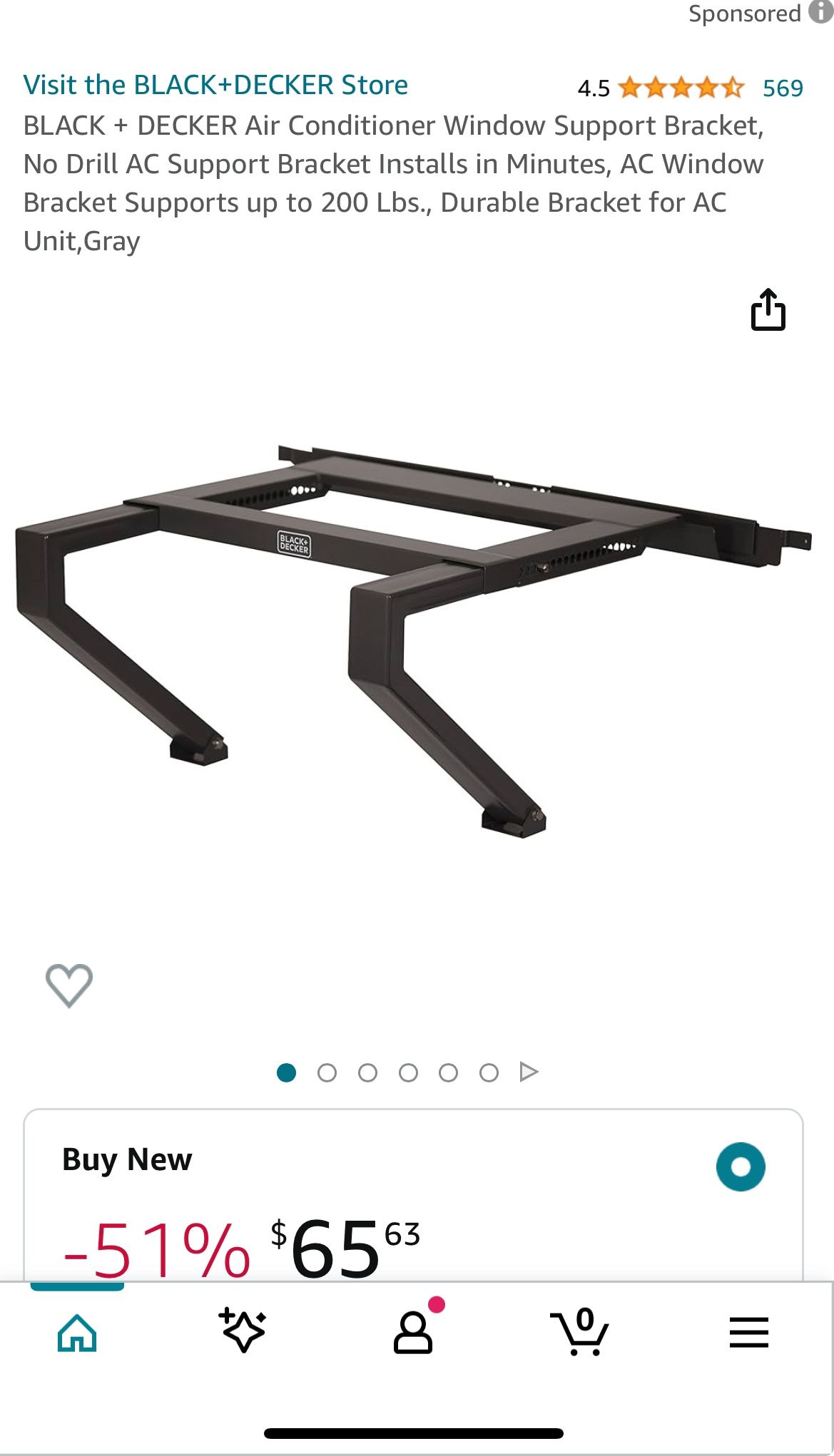834x1456 pixels.
Task: Visit the BLACK+DECKER Store link
Action: [x=215, y=85]
